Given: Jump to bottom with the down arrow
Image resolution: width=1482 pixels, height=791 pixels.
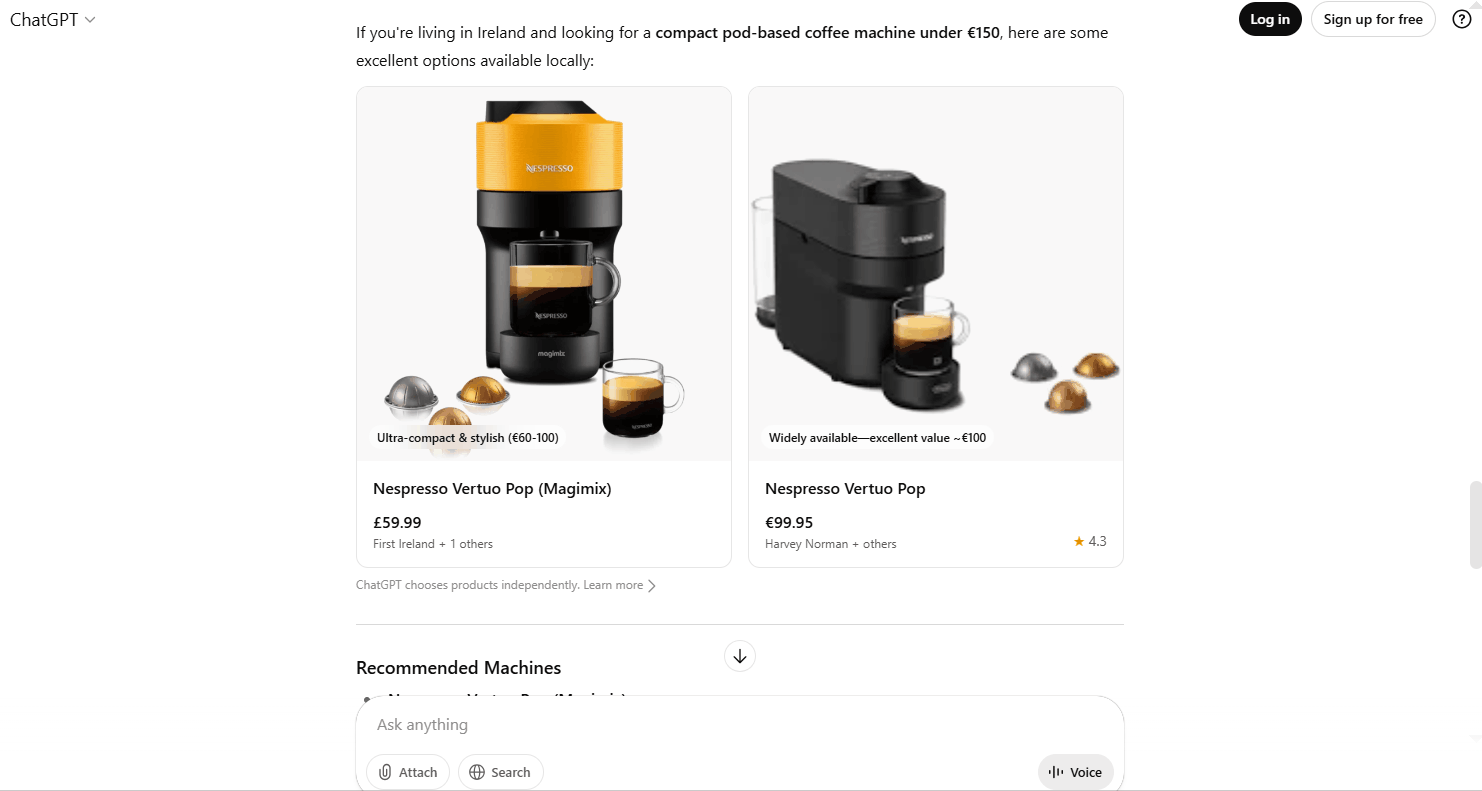Looking at the screenshot, I should [740, 656].
